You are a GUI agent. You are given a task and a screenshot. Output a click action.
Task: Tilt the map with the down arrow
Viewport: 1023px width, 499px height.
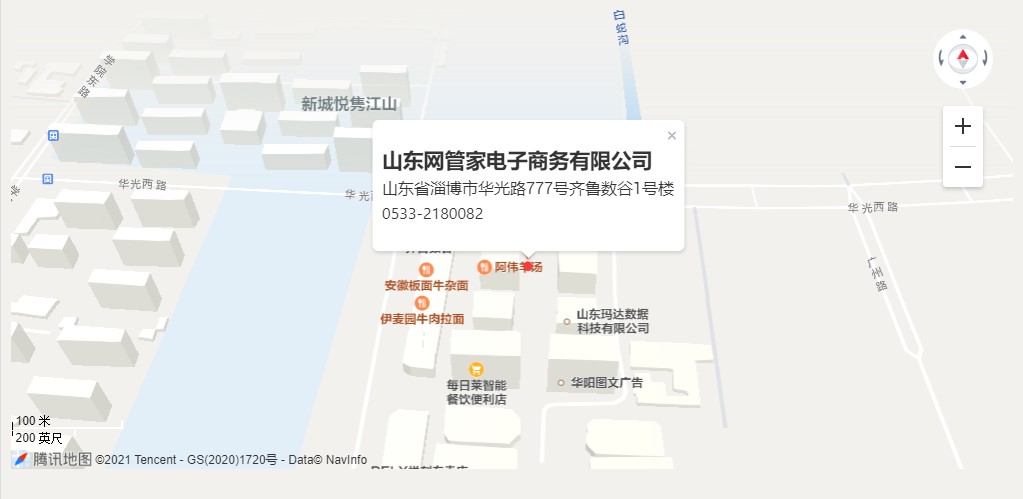[963, 82]
